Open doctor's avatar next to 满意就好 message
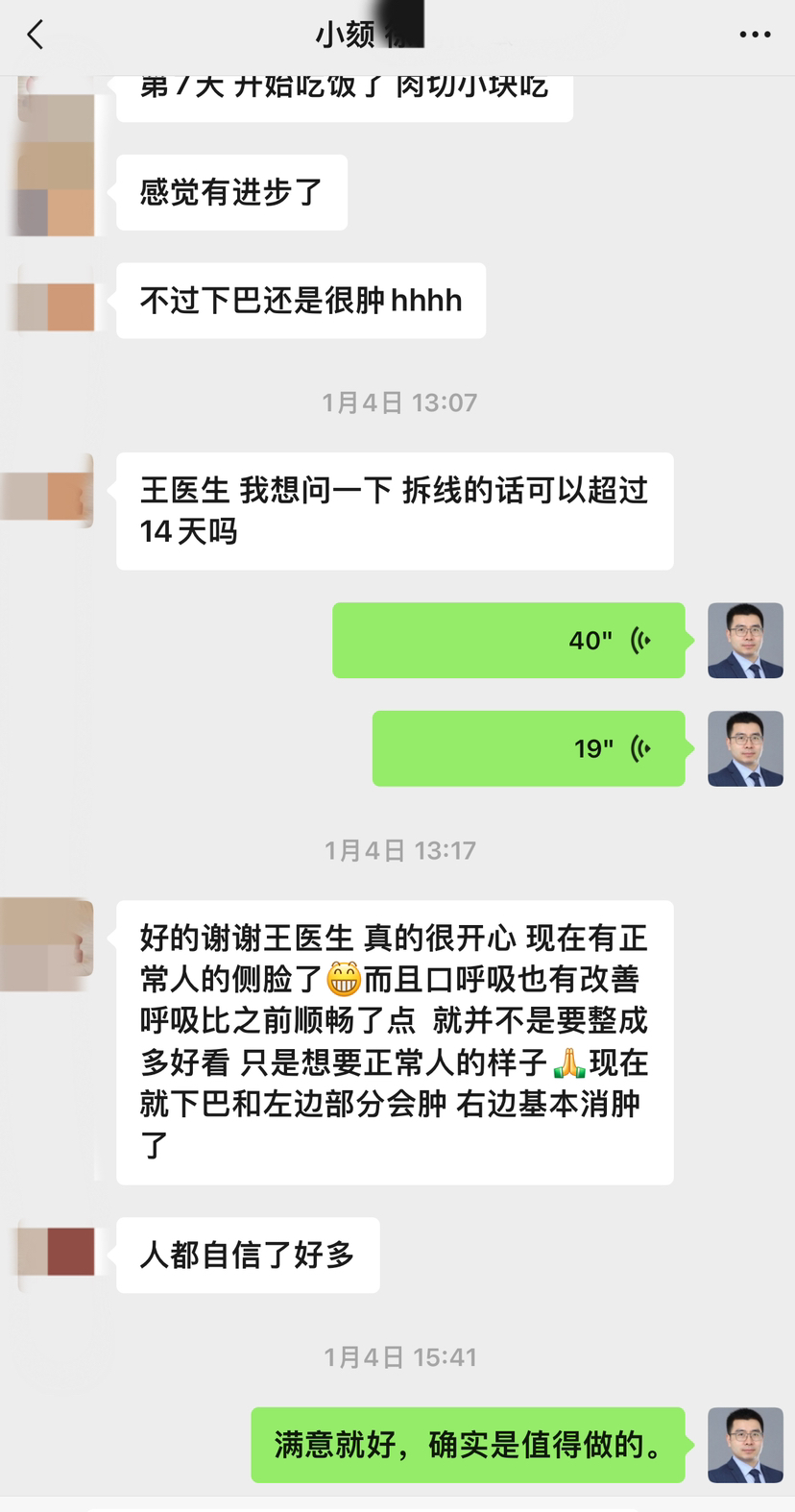This screenshot has width=795, height=1512. pyautogui.click(x=745, y=1445)
